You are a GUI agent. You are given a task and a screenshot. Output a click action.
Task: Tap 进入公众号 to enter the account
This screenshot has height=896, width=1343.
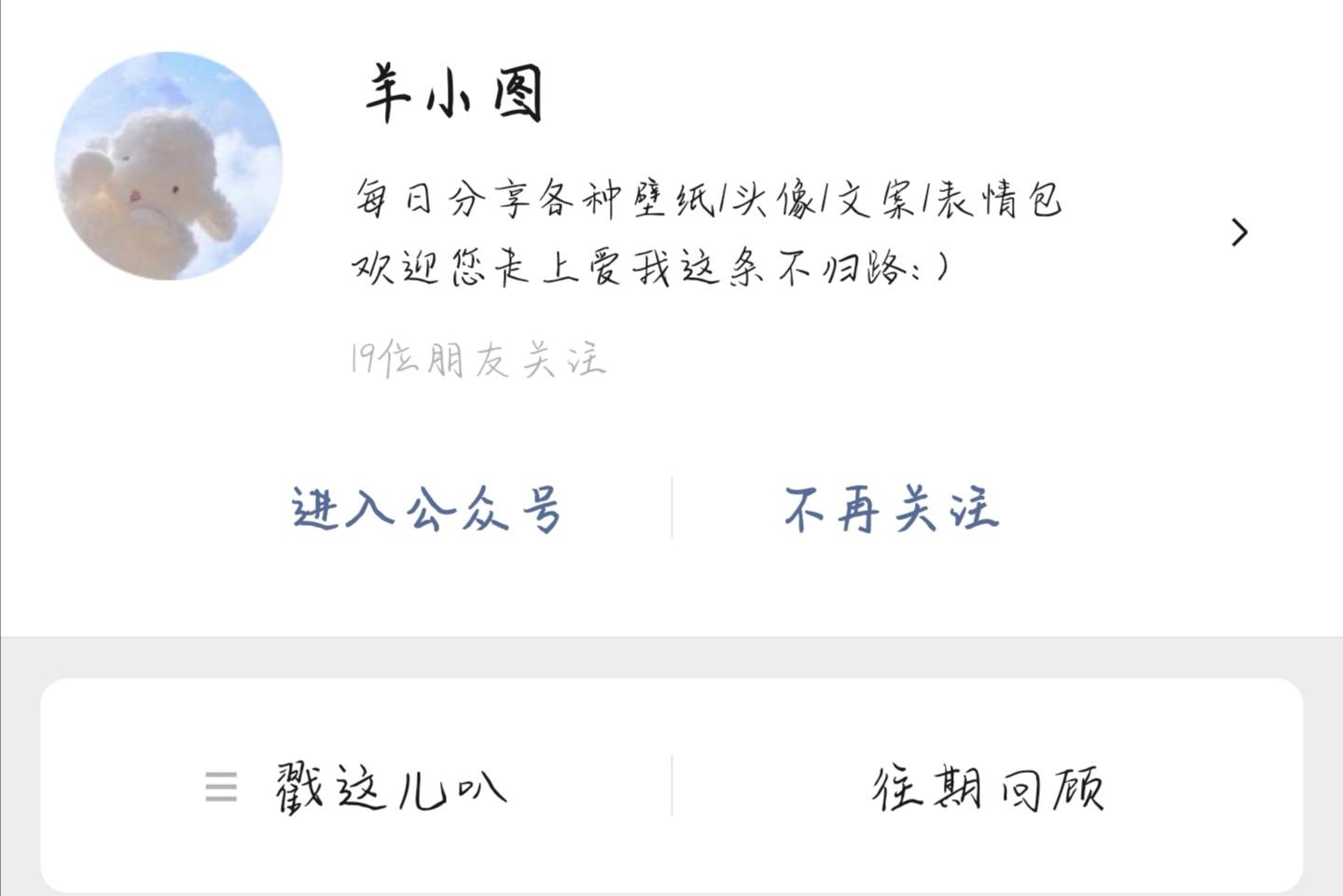click(x=426, y=510)
